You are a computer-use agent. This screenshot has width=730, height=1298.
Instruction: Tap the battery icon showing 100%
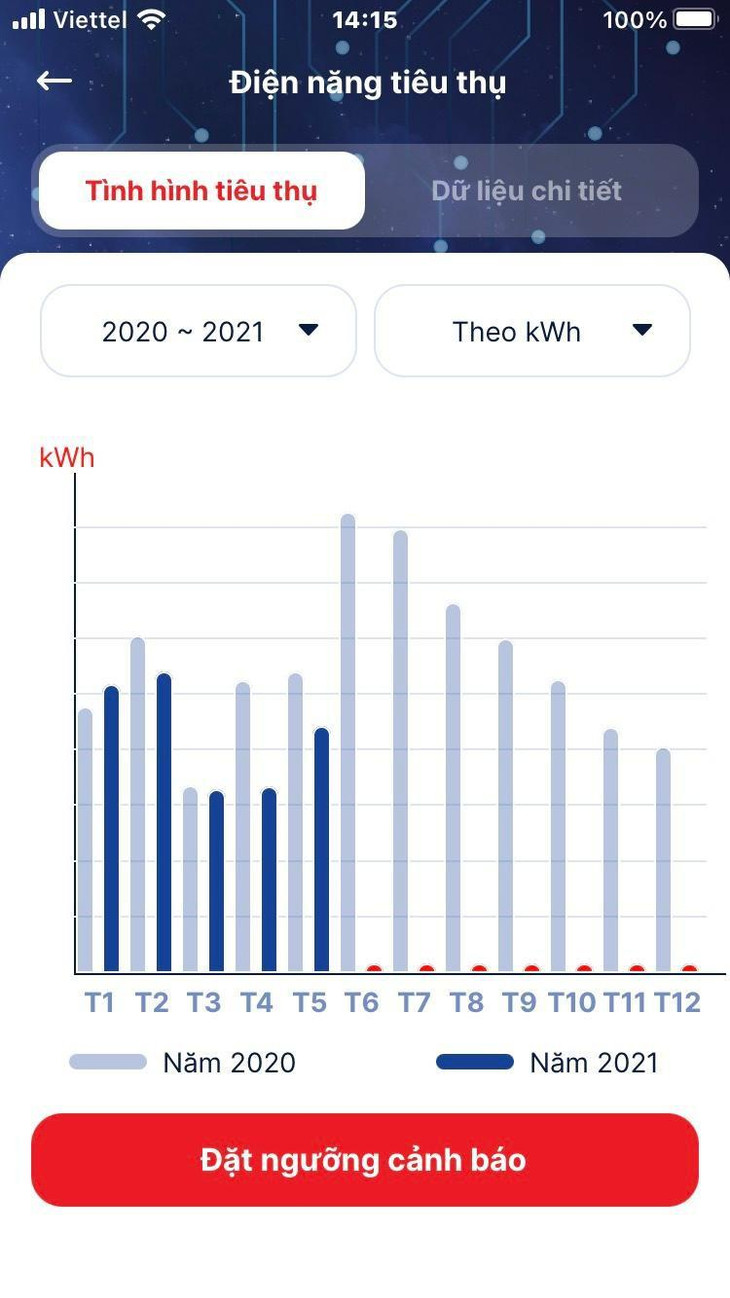coord(694,18)
